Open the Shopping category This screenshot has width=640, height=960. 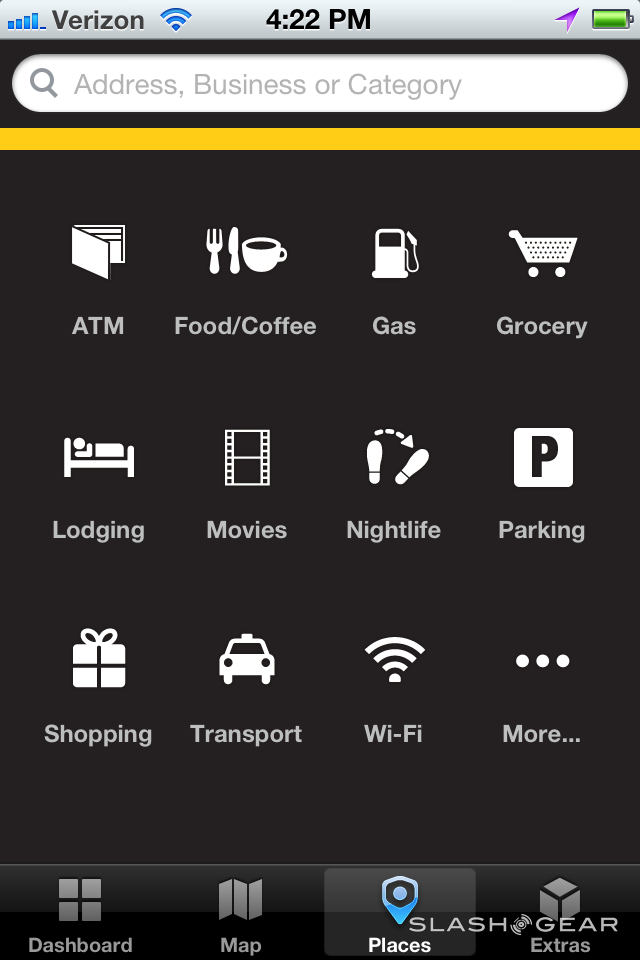tap(98, 687)
